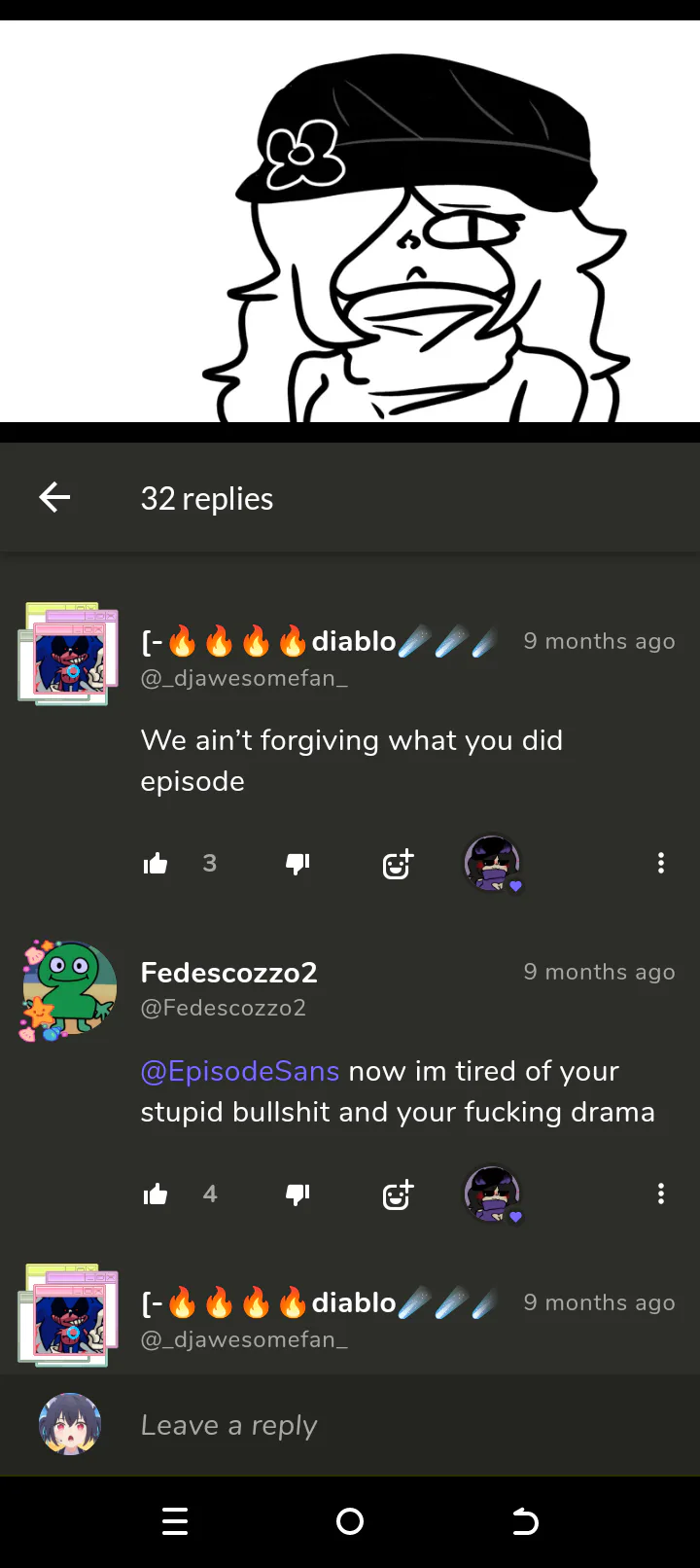Viewport: 700px width, 1568px height.
Task: Tap the system back button
Action: pos(525,1521)
